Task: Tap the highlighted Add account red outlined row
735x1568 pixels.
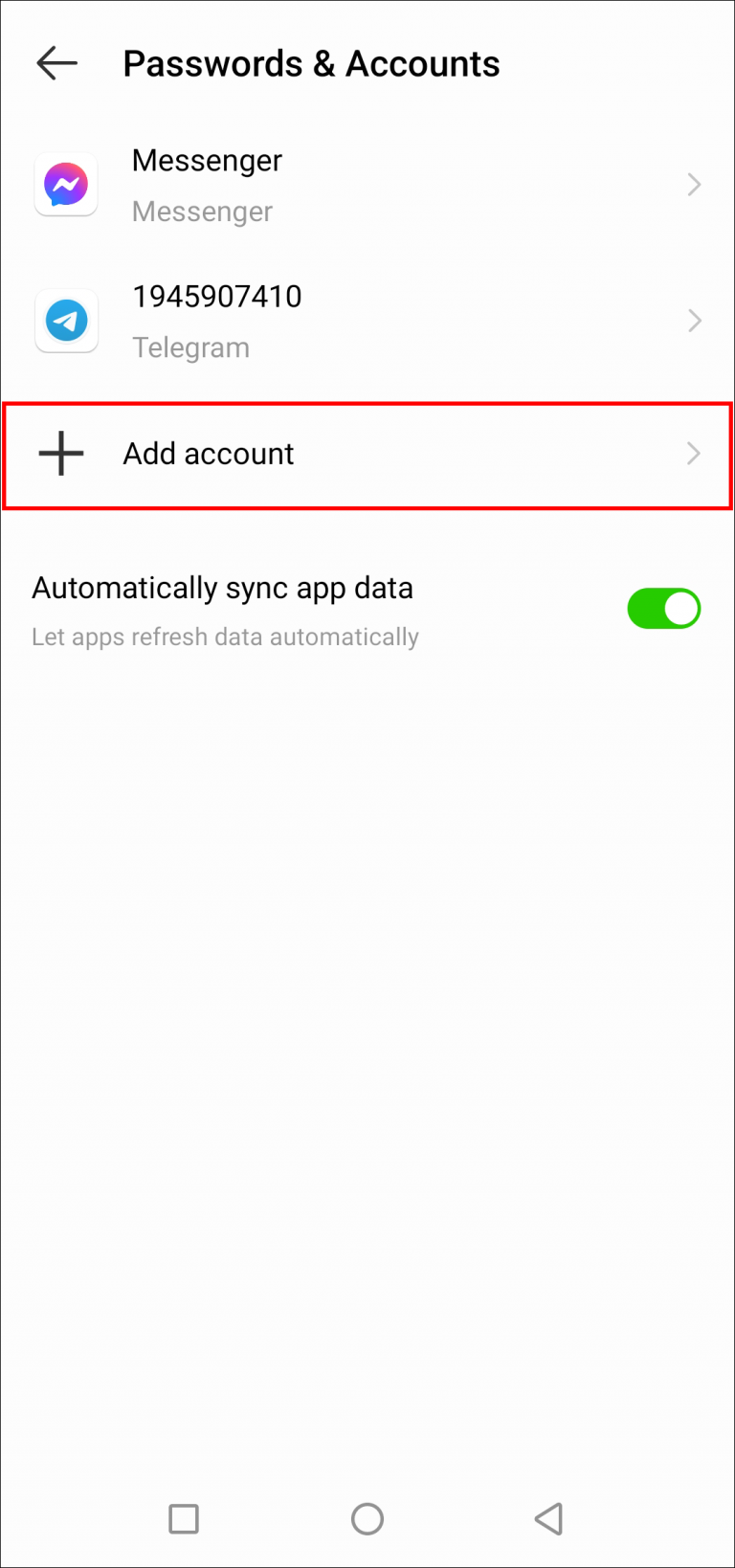Action: click(x=367, y=453)
